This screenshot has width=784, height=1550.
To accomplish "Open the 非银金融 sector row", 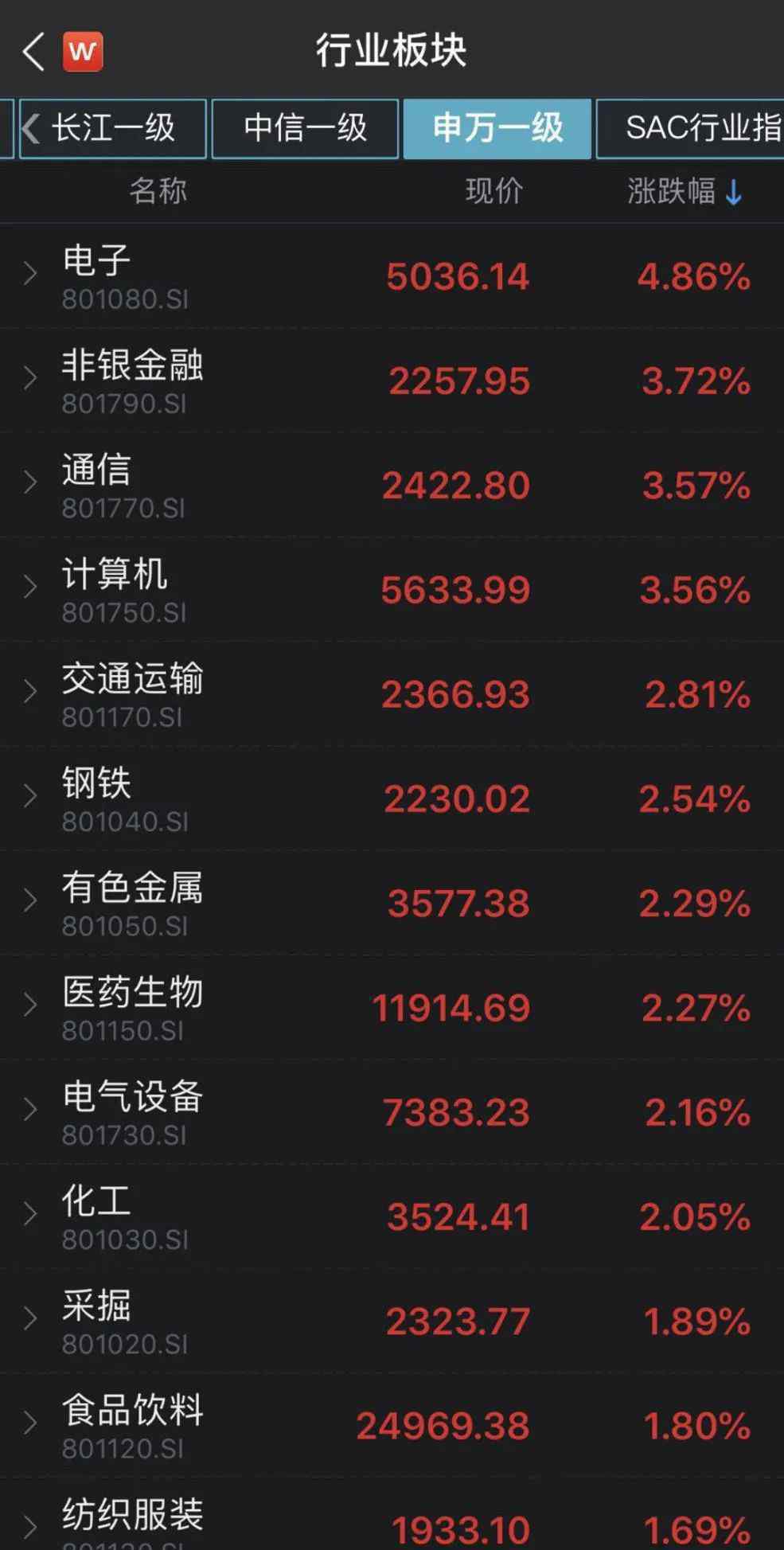I will pyautogui.click(x=392, y=380).
